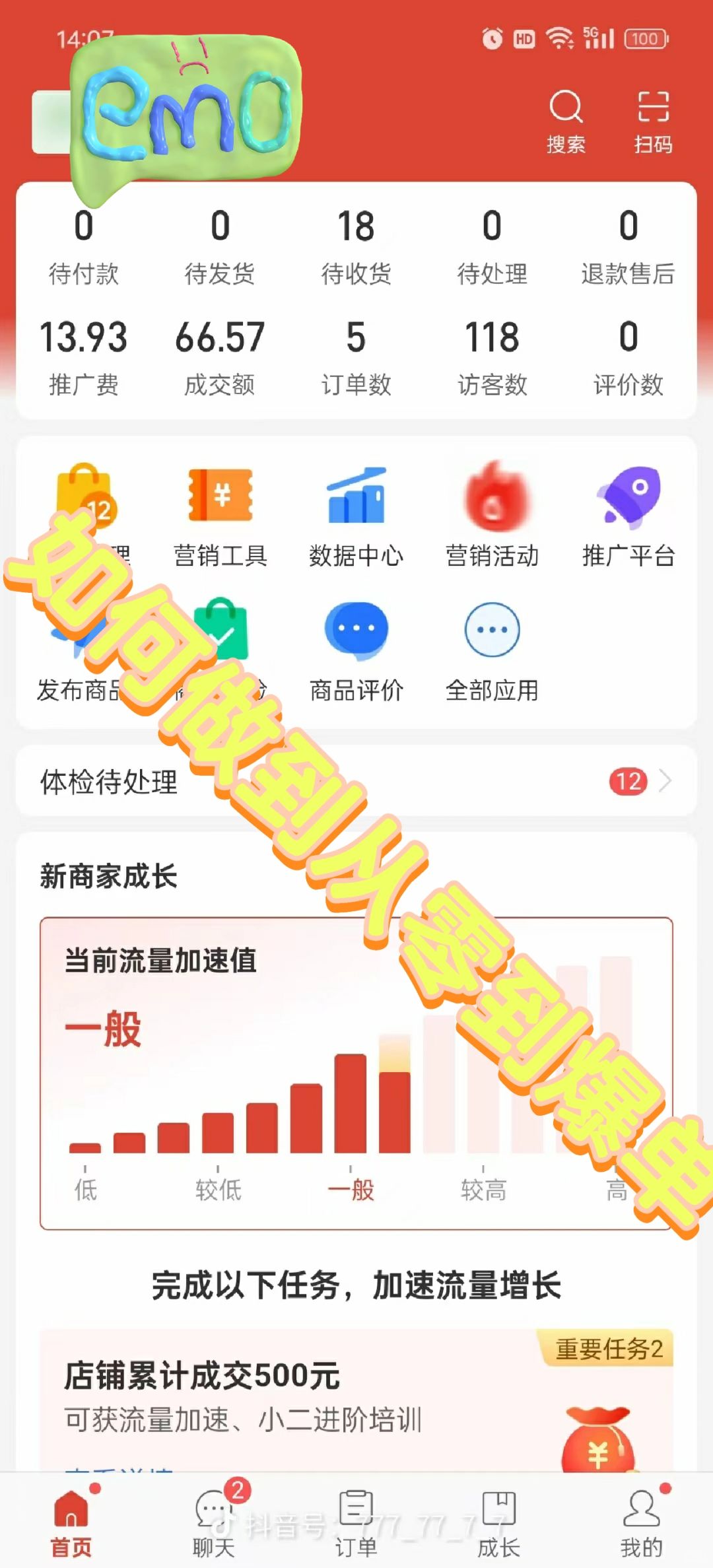Open 数据中心
This screenshot has width=713, height=1568.
(356, 516)
